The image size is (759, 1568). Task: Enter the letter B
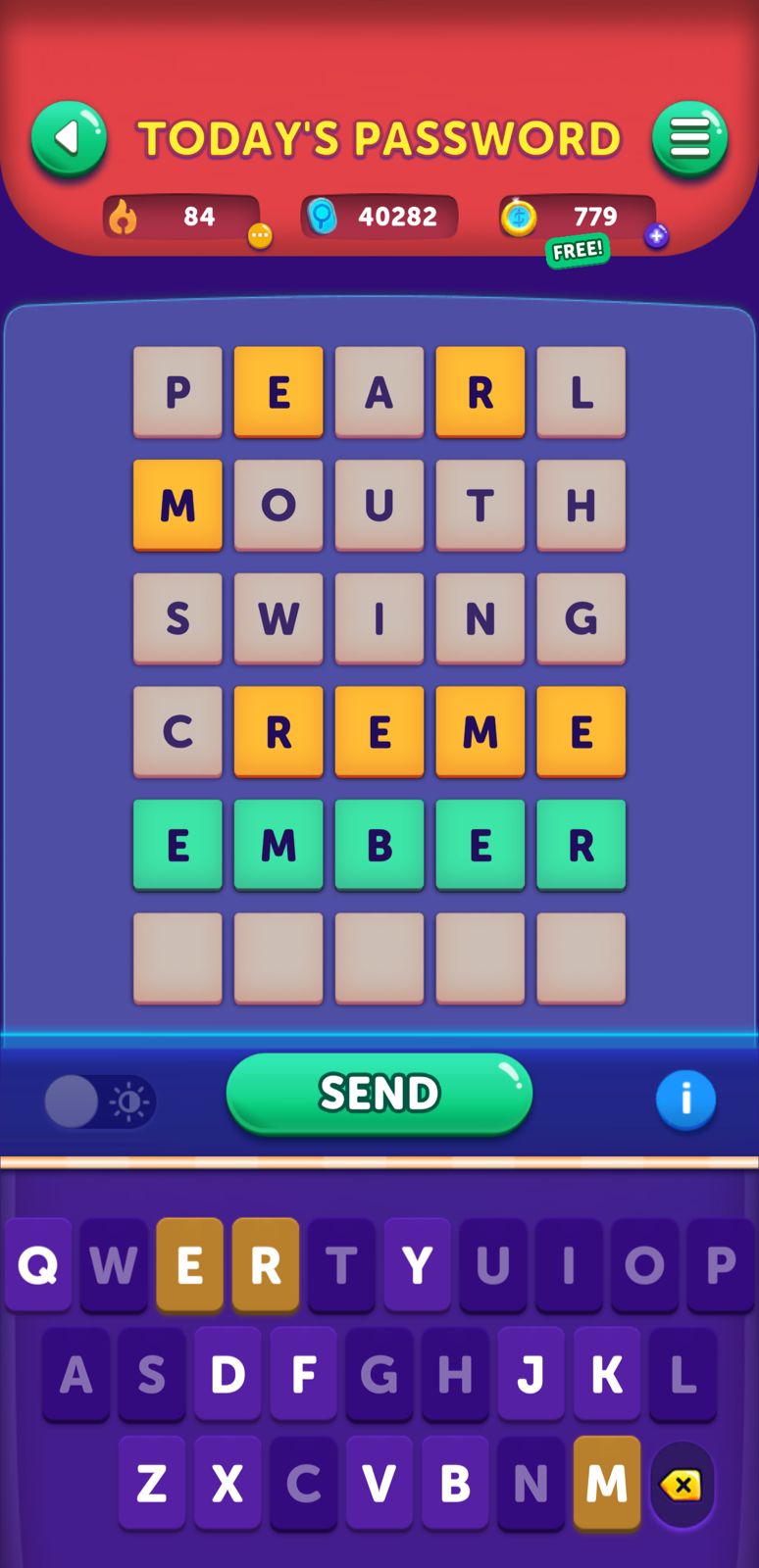pyautogui.click(x=455, y=1484)
